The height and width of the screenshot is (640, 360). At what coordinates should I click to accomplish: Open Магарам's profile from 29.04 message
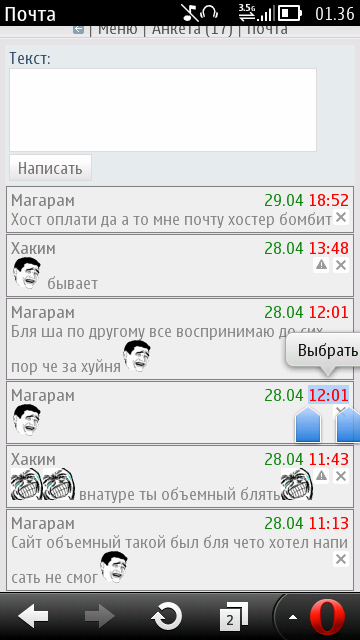(x=43, y=200)
